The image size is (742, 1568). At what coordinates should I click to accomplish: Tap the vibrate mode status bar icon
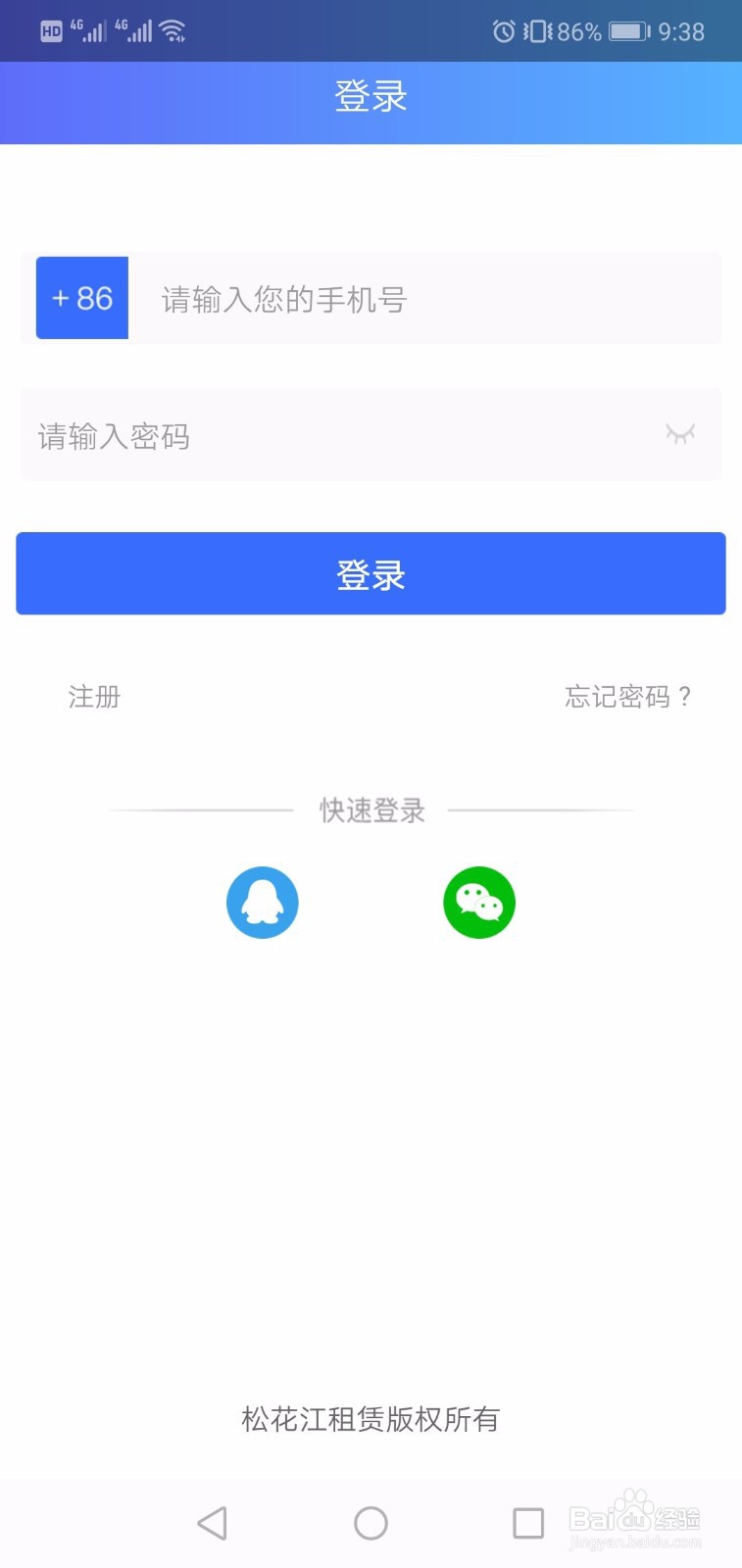click(x=535, y=30)
